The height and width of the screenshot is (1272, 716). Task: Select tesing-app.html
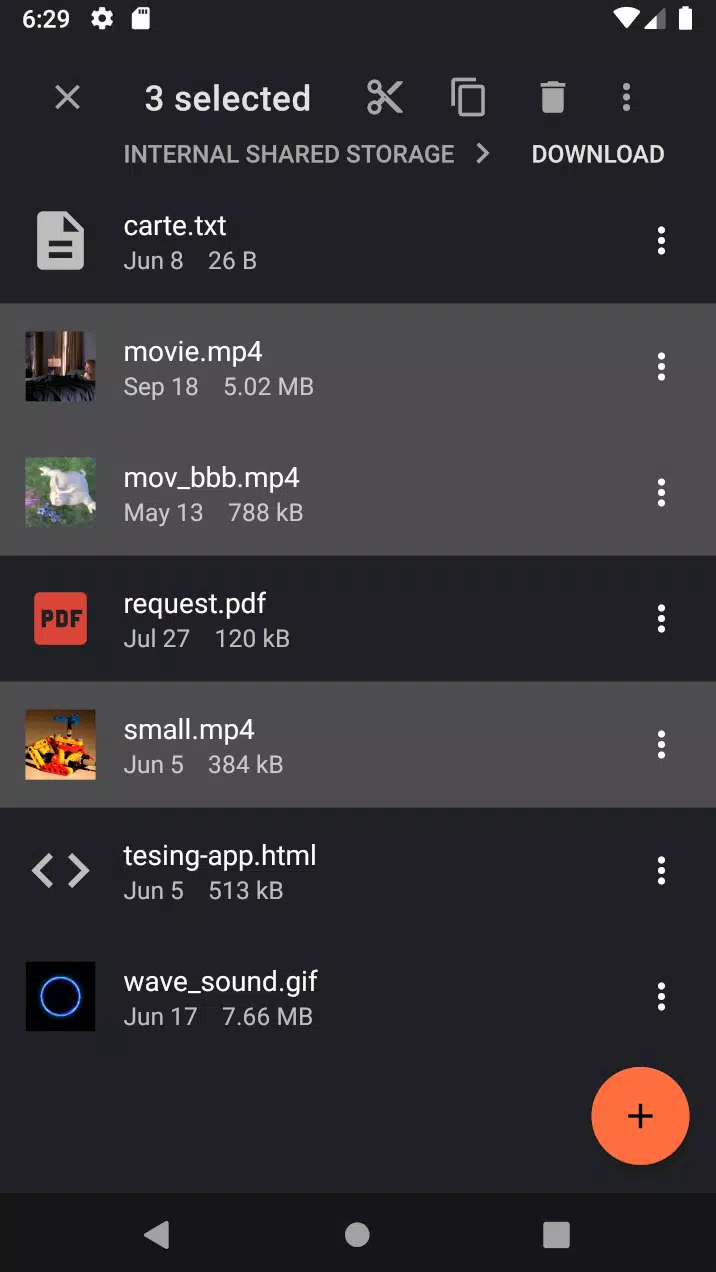coord(358,871)
